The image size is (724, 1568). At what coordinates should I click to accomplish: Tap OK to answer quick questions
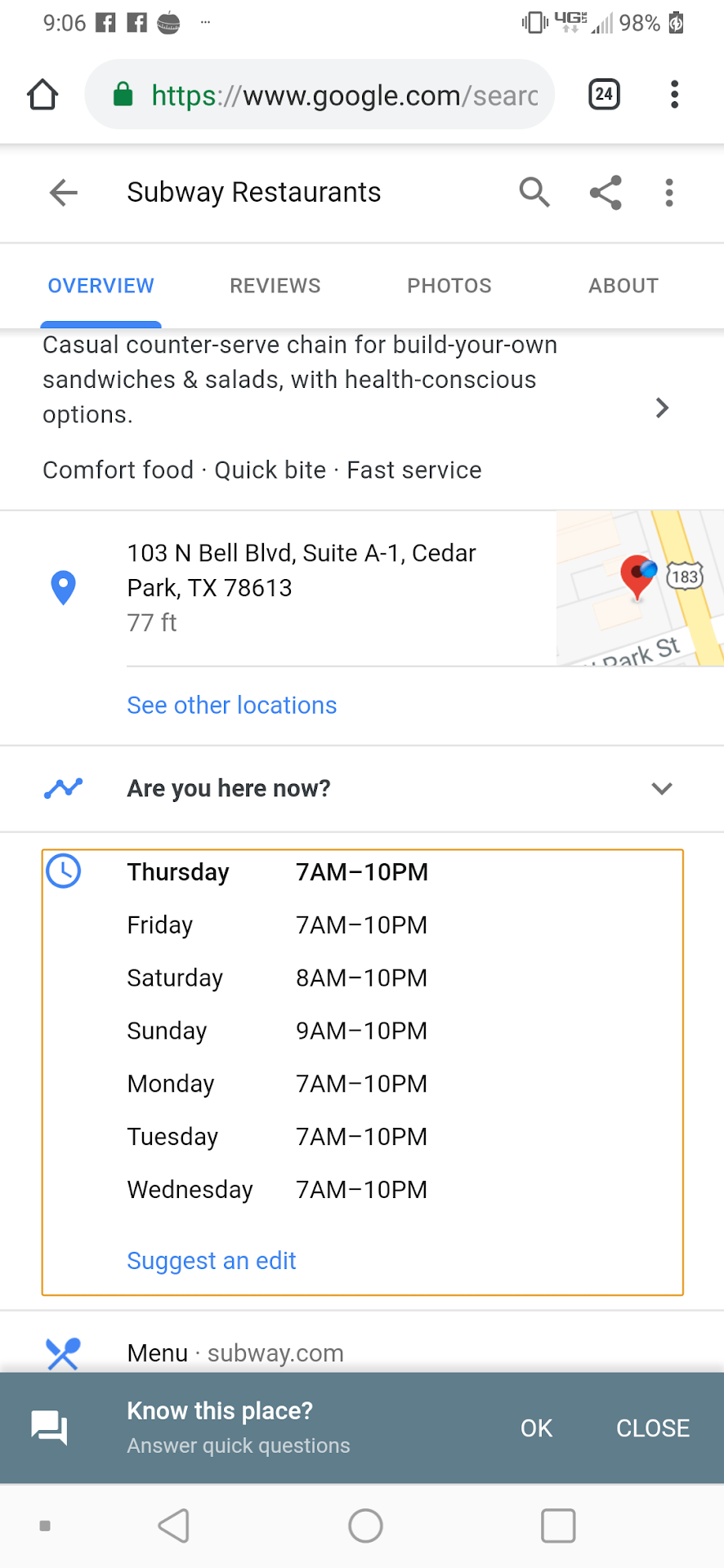point(536,1428)
